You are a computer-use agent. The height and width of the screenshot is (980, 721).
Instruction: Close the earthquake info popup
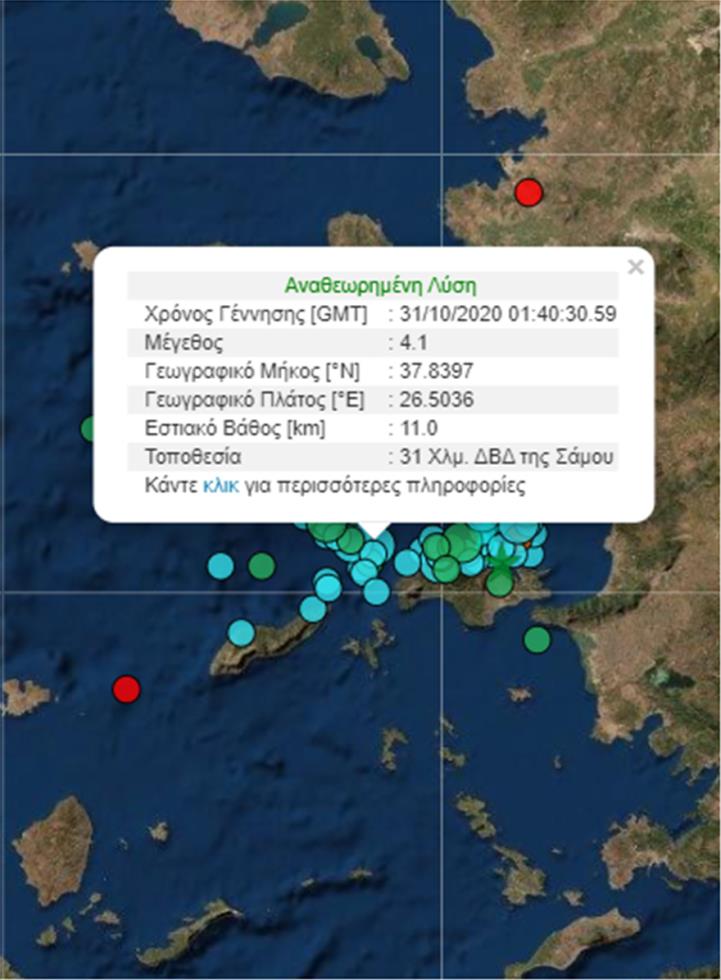coord(634,267)
